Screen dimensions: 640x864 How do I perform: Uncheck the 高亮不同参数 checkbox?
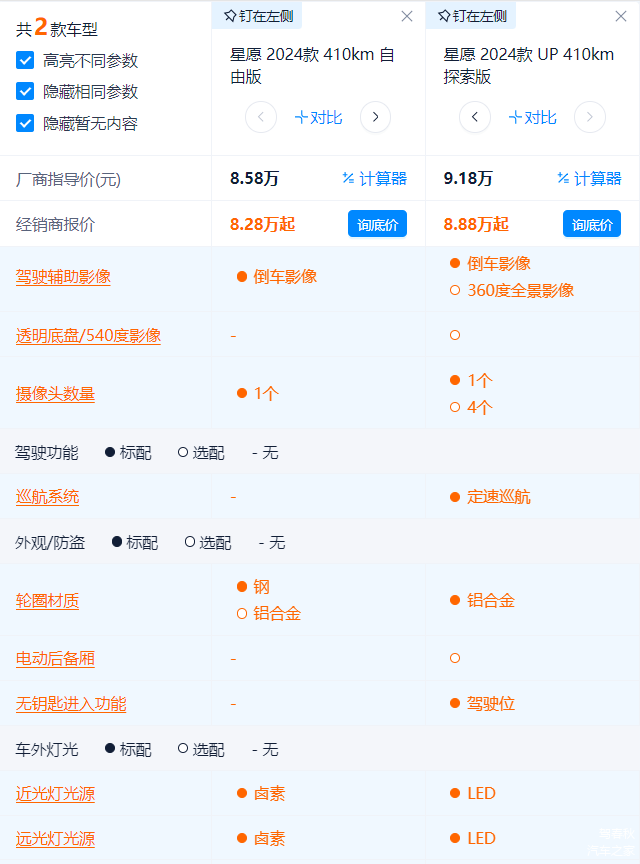(25, 60)
